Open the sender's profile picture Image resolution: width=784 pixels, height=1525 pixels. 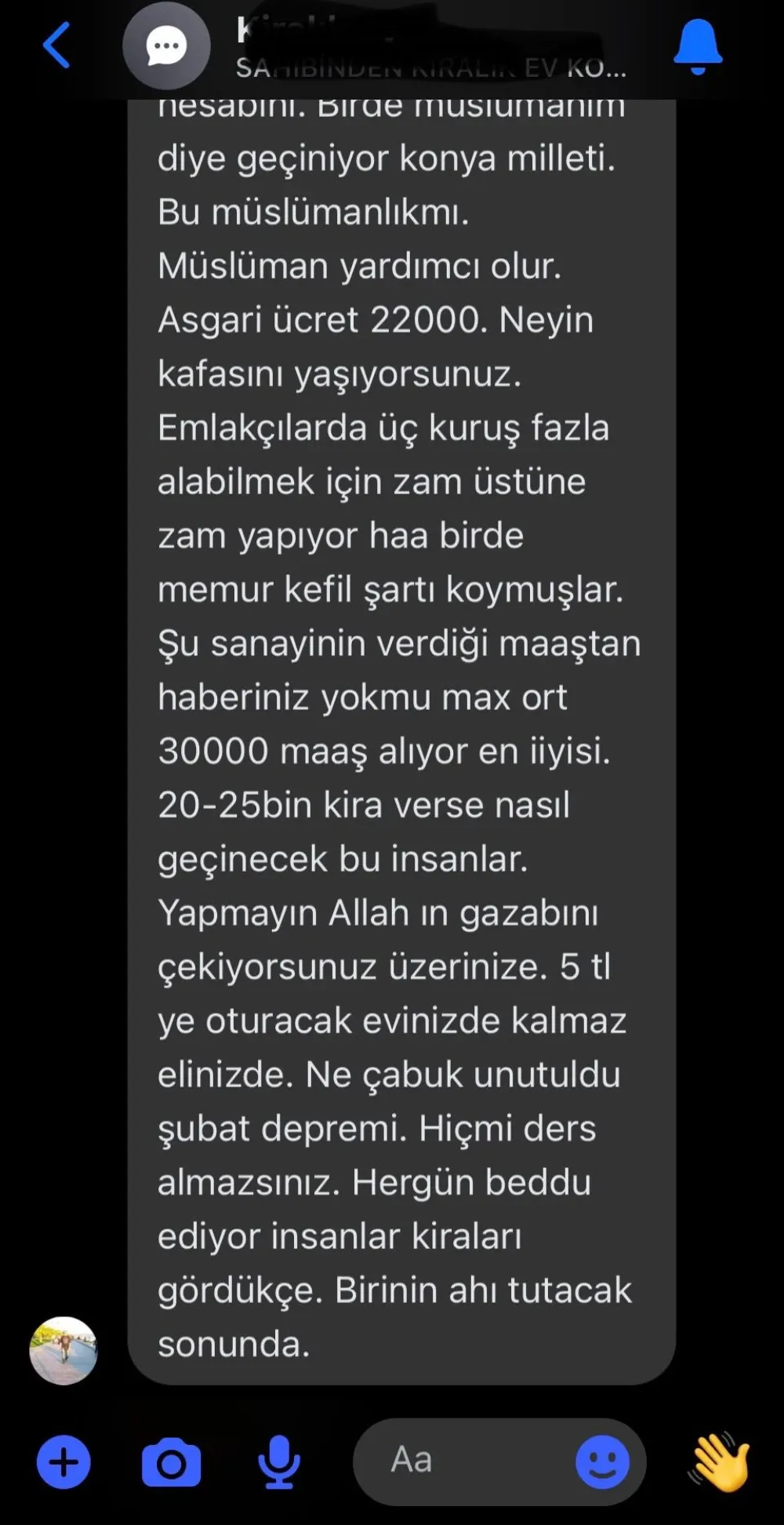(x=64, y=1350)
